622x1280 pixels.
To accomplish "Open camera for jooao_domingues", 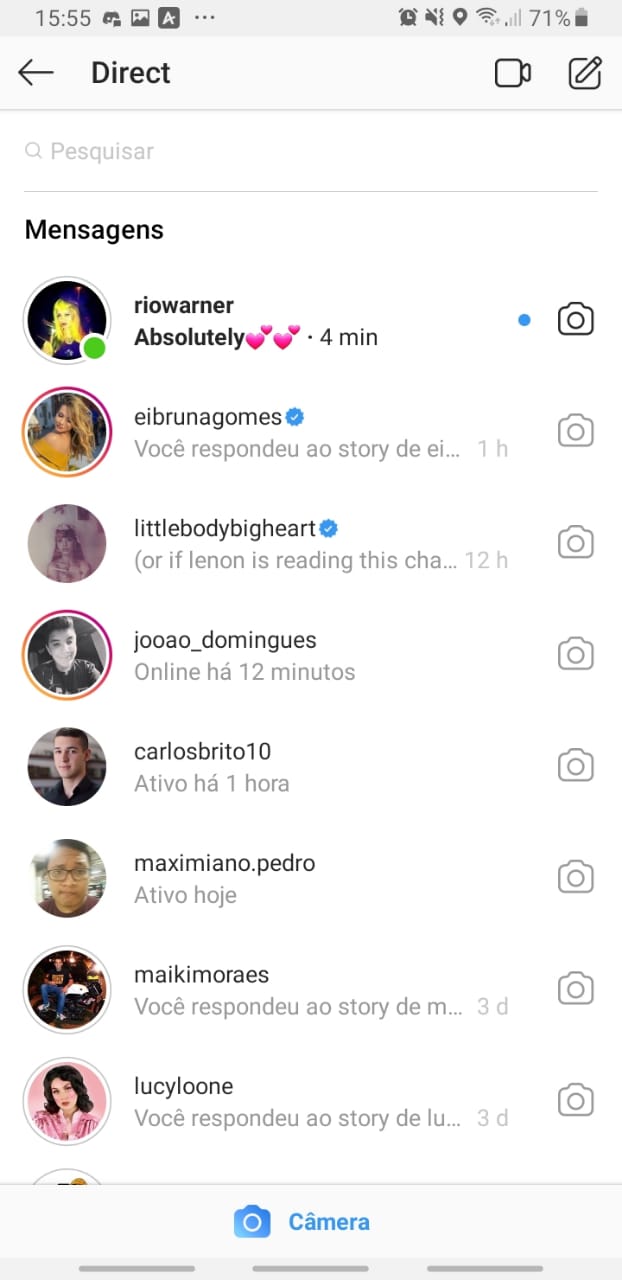I will pyautogui.click(x=575, y=655).
